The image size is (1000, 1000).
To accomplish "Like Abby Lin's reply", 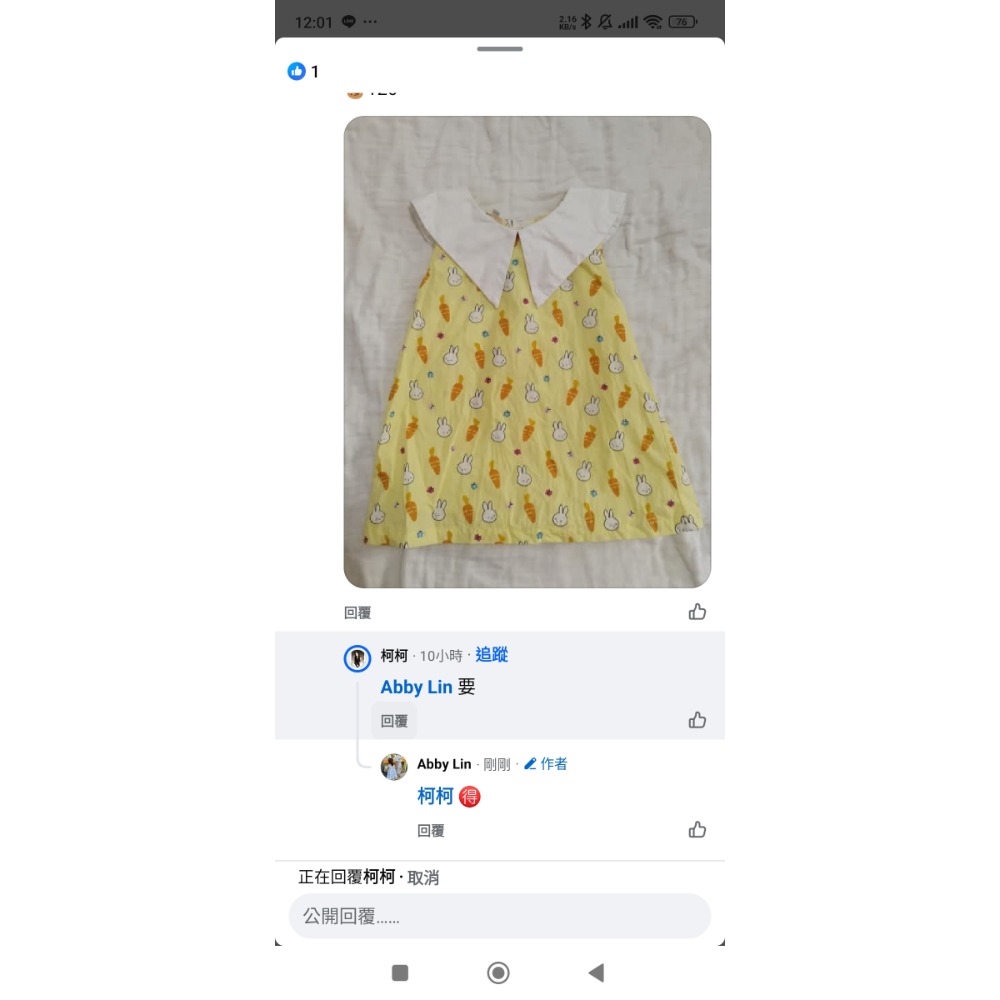I will point(697,830).
